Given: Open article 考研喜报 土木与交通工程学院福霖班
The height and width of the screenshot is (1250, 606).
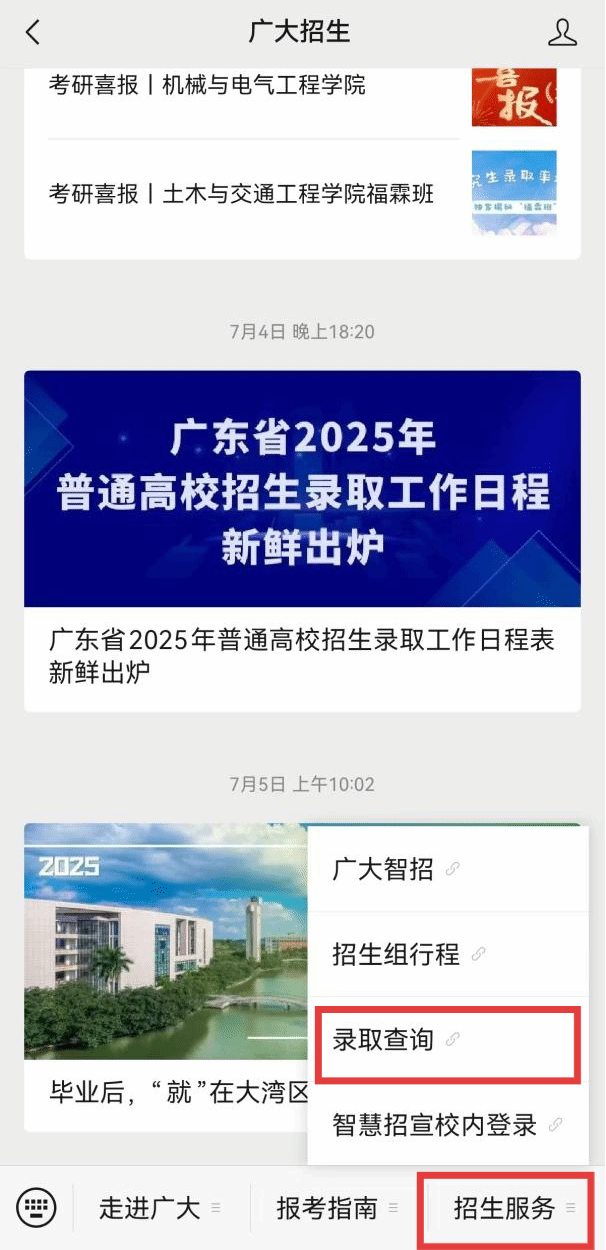Looking at the screenshot, I should (x=241, y=194).
